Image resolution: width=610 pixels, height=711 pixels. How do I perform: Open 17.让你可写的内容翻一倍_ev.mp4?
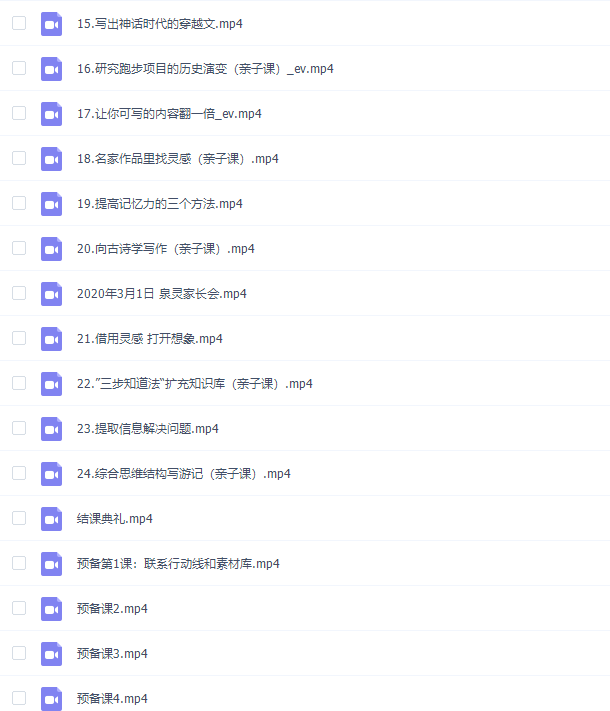pyautogui.click(x=169, y=114)
